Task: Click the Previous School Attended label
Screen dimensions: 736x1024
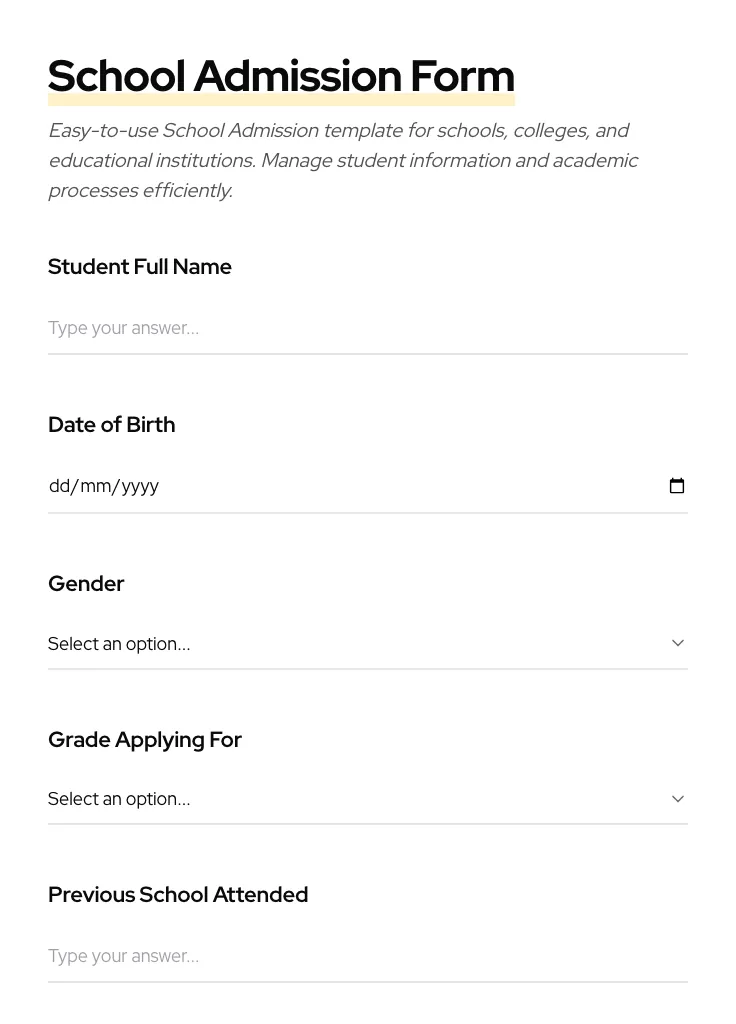Action: pos(178,894)
